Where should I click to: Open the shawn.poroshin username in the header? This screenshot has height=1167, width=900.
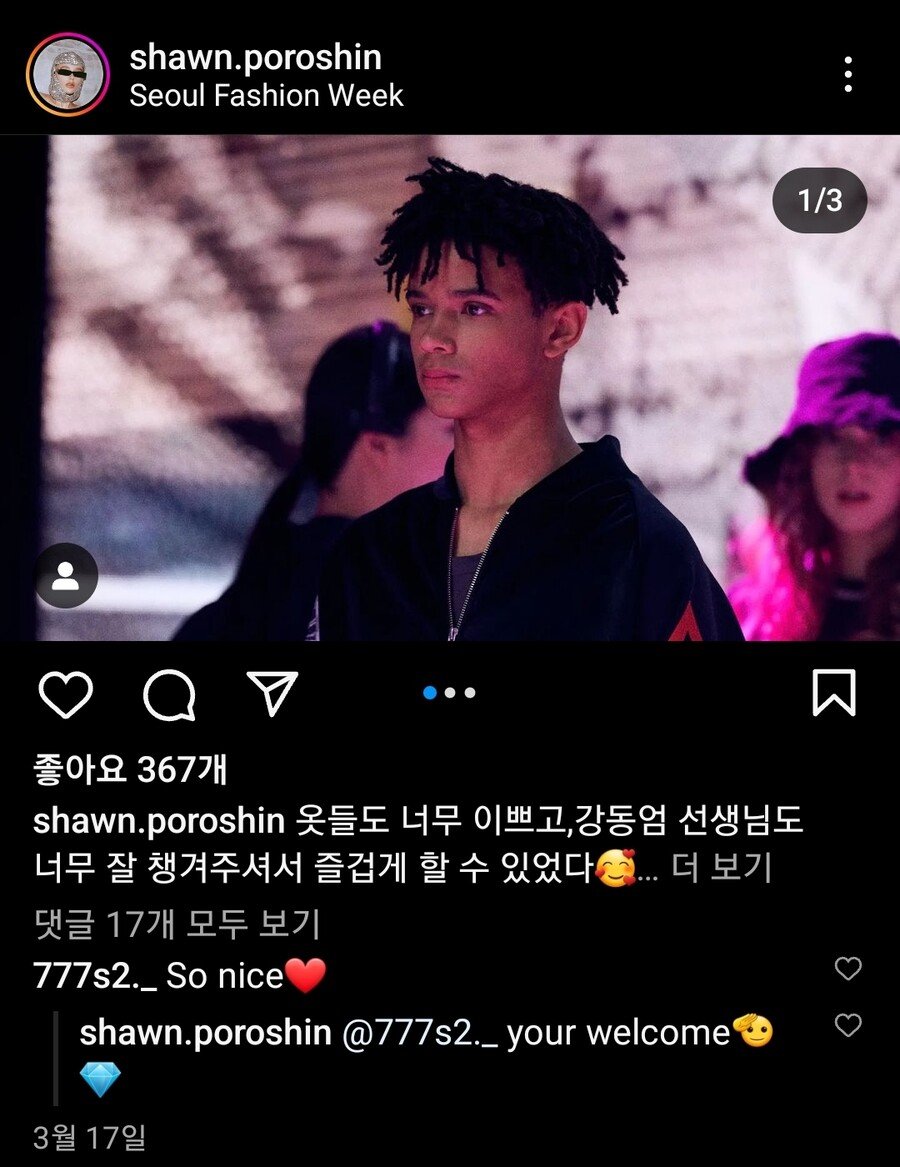(255, 57)
